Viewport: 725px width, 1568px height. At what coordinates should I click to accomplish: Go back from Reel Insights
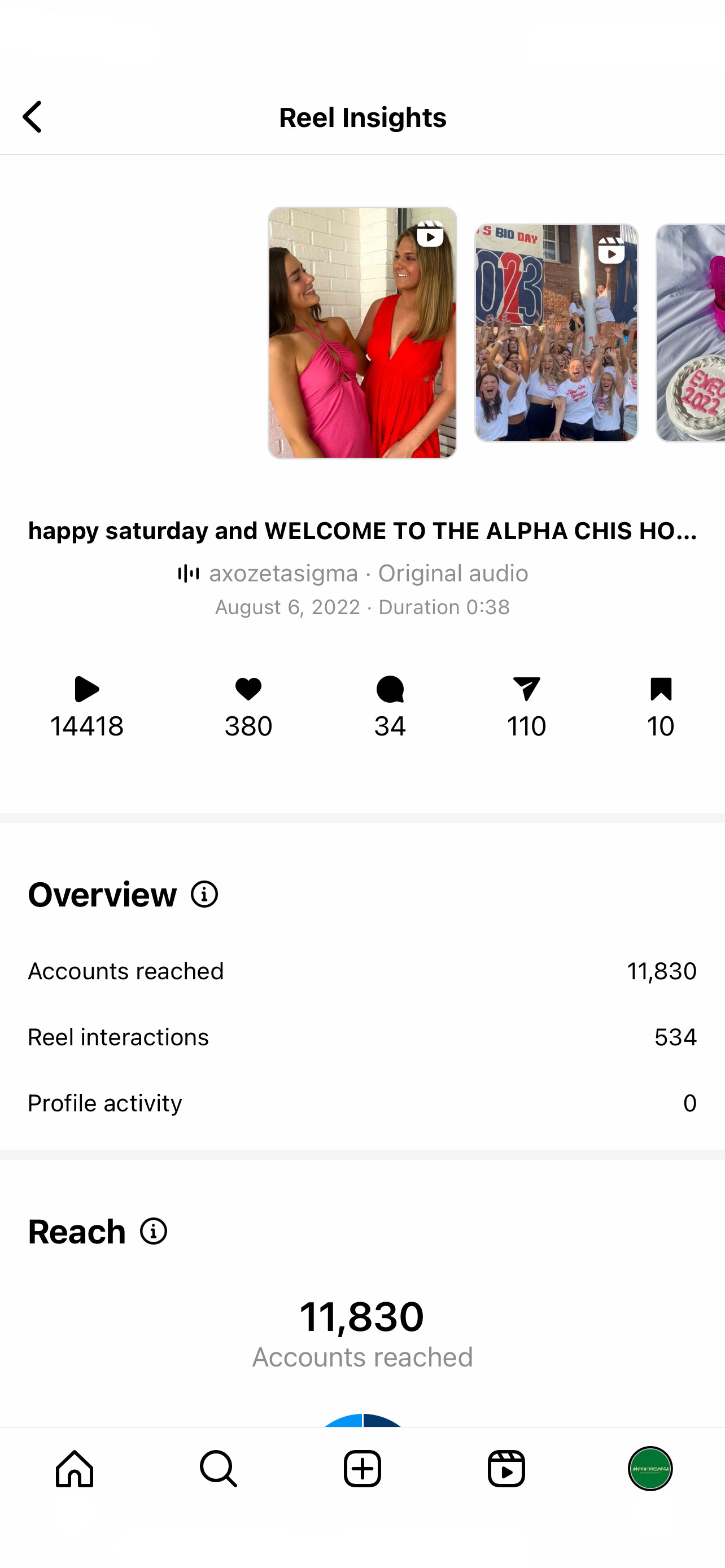tap(32, 117)
